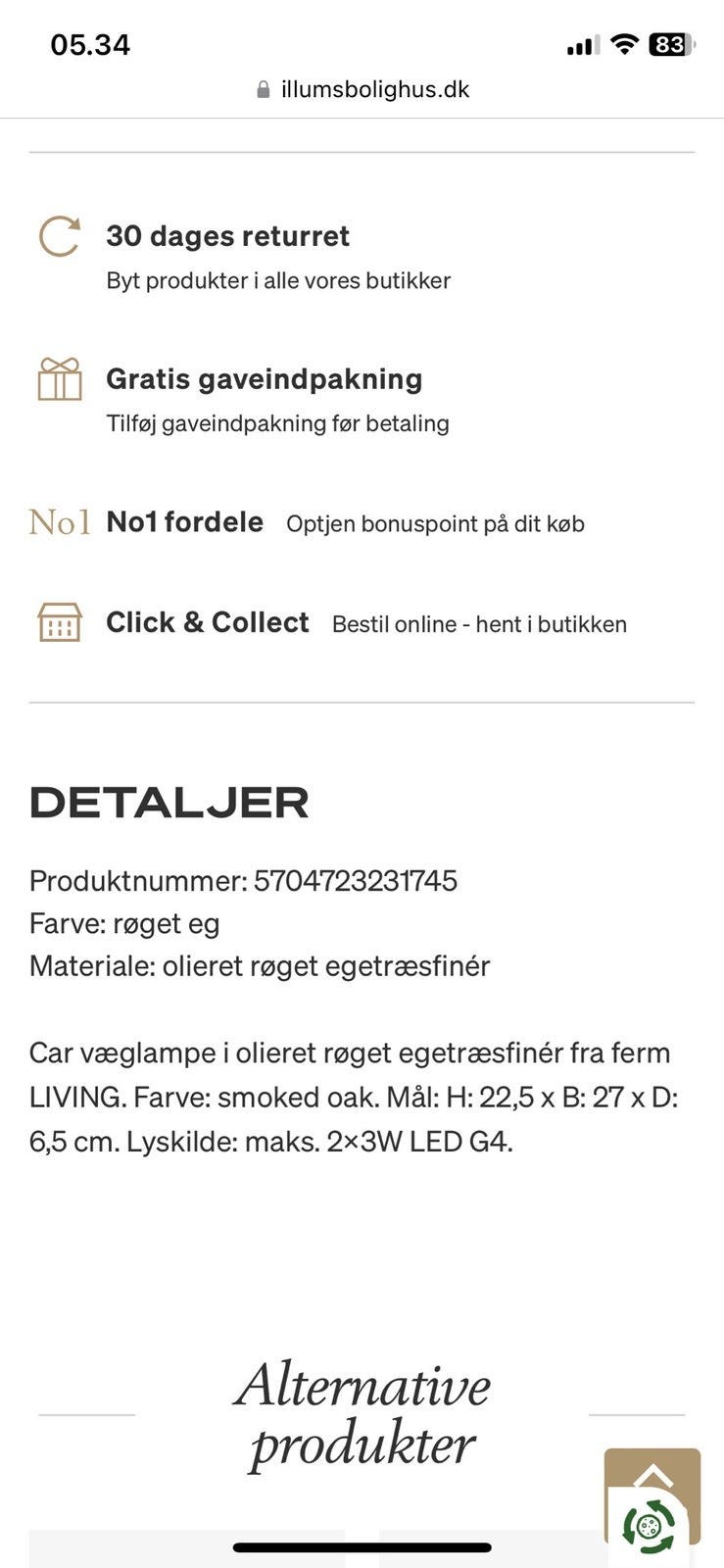The height and width of the screenshot is (1568, 724).
Task: Click the padlock icon beside the web address
Action: [263, 89]
